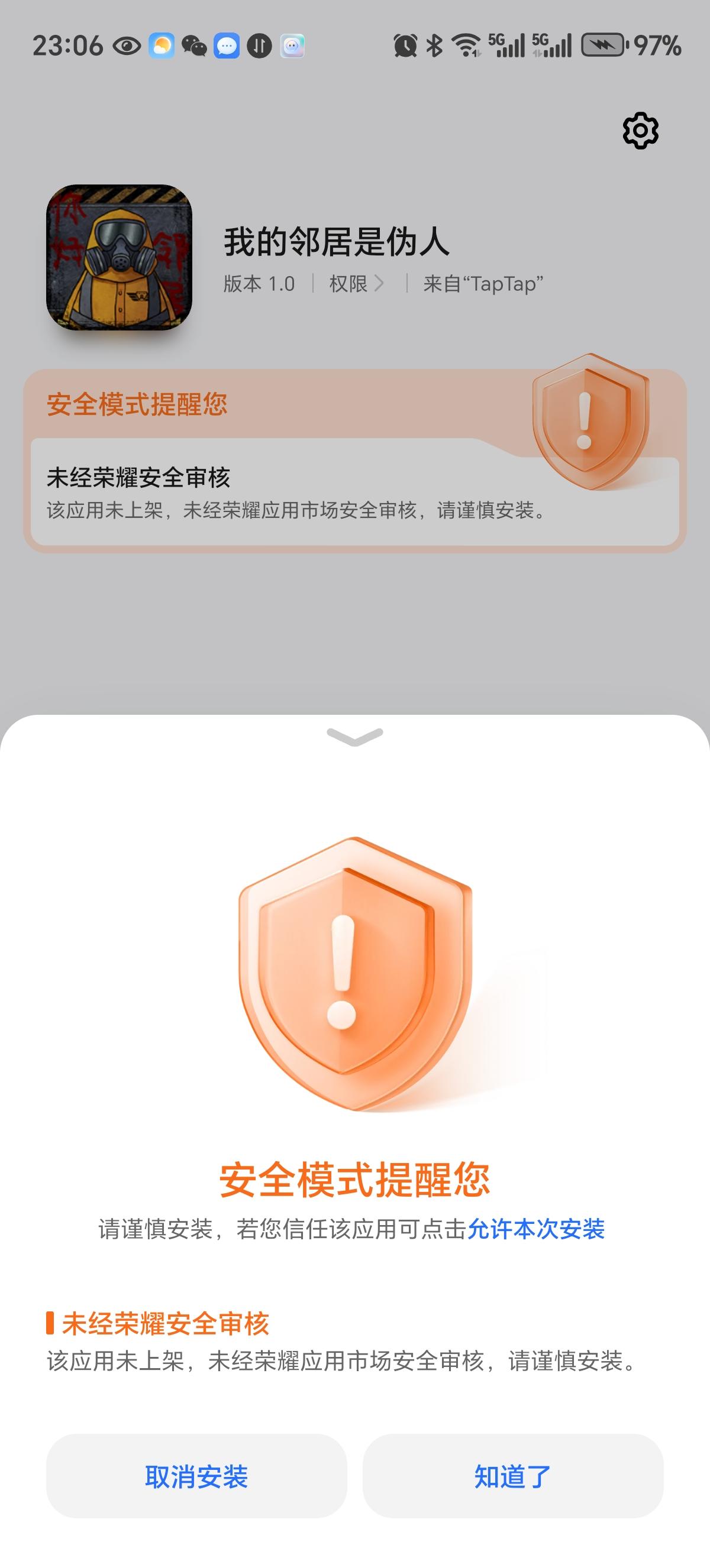Open the installer settings gear
This screenshot has width=710, height=1568.
[640, 130]
